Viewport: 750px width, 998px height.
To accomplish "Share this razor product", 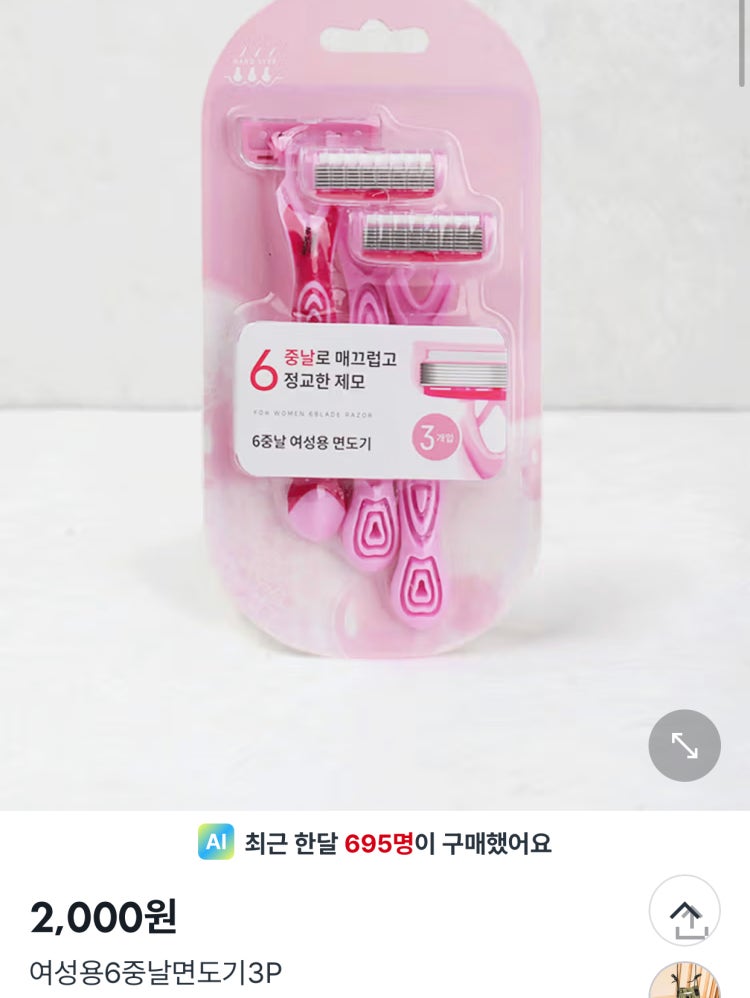I will pos(684,911).
